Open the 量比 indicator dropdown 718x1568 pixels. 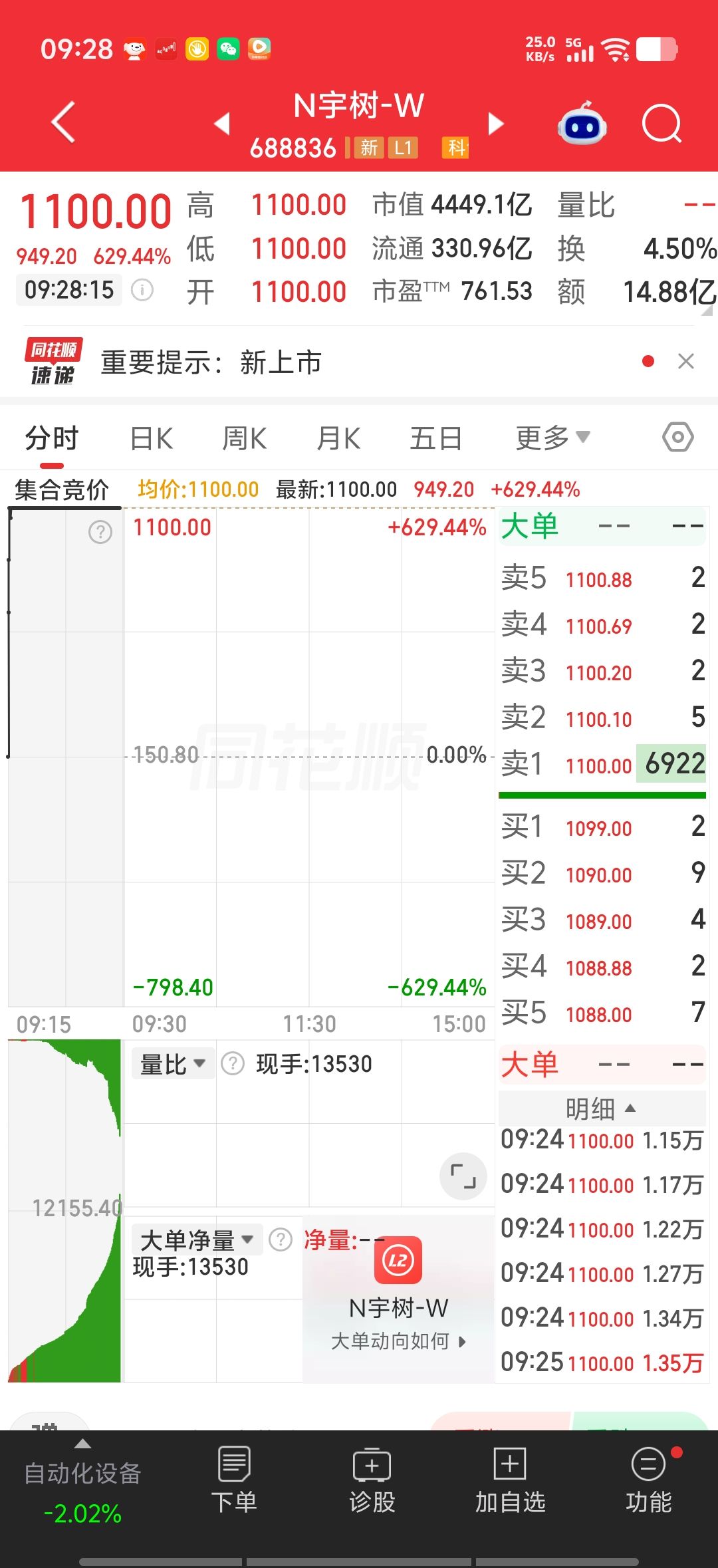[173, 1064]
